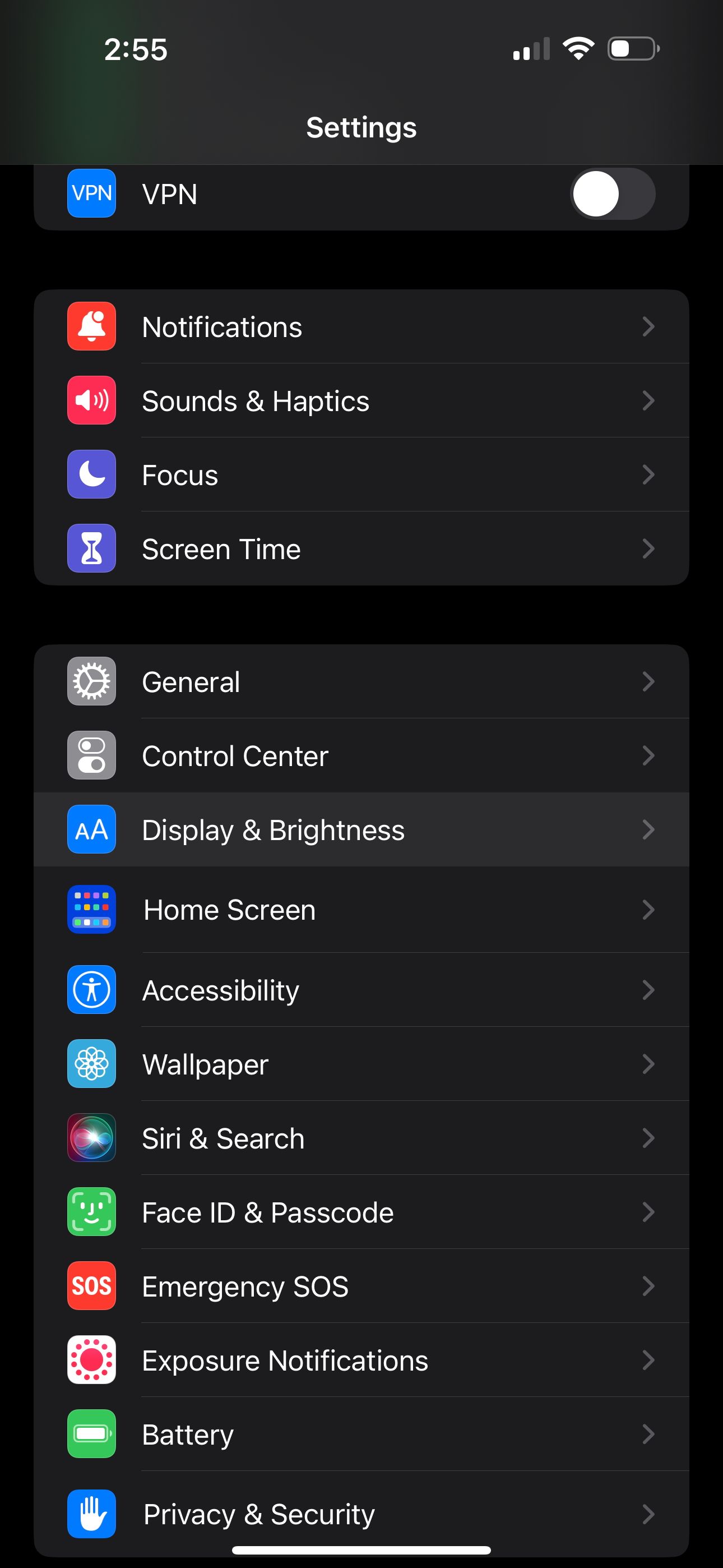Expand Home Screen settings via chevron

(x=649, y=910)
